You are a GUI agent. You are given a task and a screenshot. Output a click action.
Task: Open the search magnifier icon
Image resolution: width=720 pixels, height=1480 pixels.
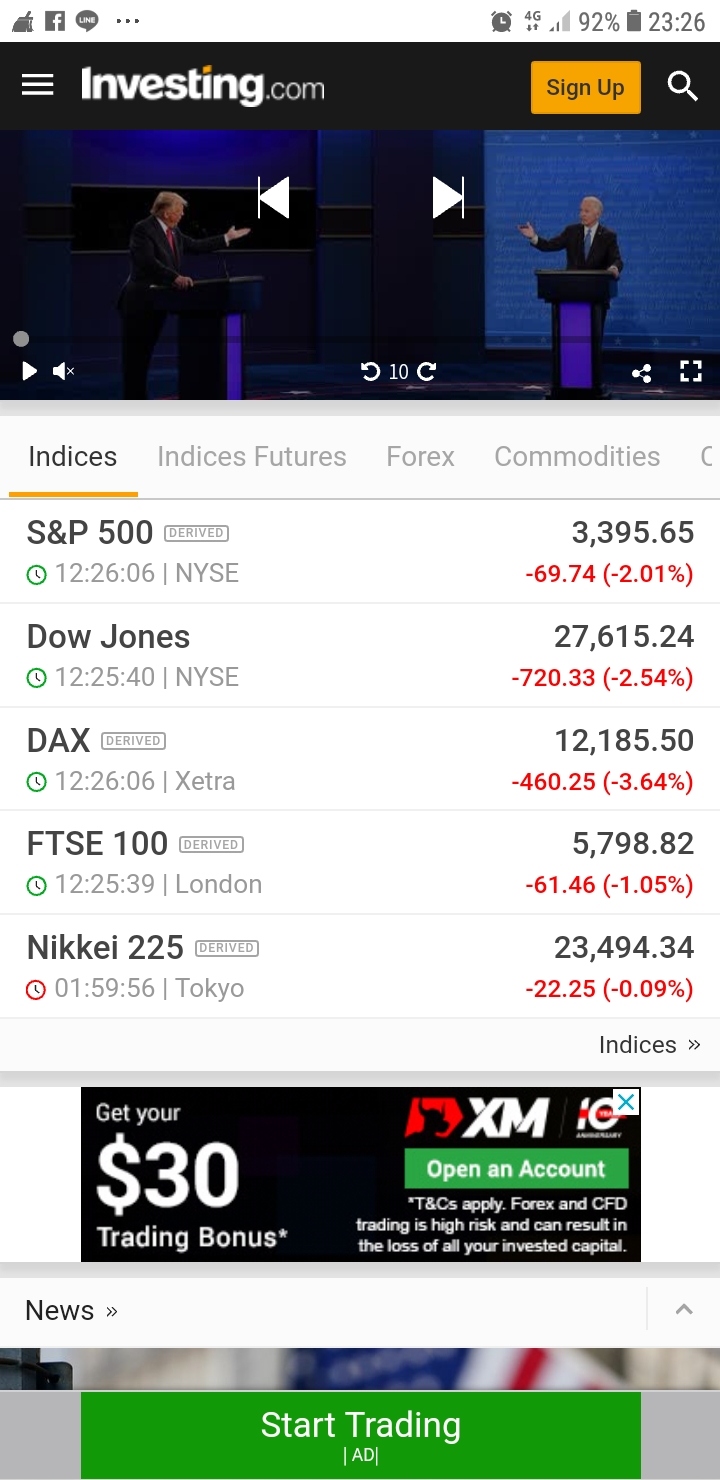(682, 87)
